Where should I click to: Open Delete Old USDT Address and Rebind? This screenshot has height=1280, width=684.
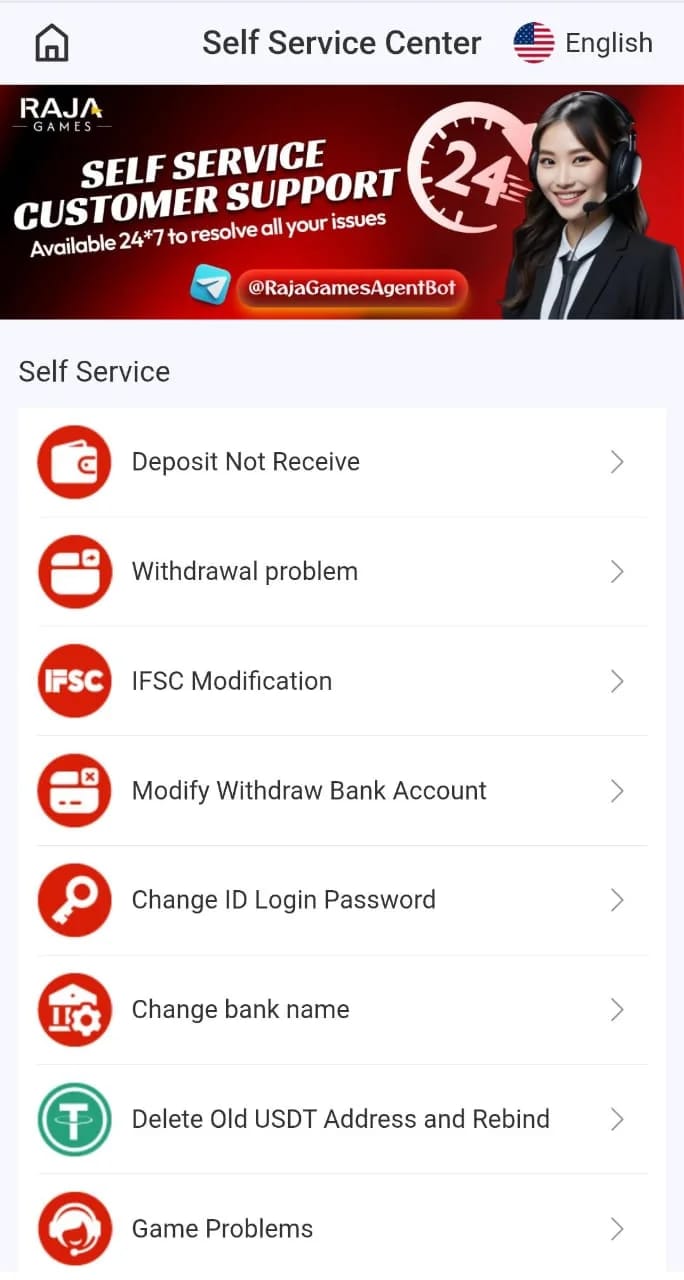pyautogui.click(x=342, y=1119)
